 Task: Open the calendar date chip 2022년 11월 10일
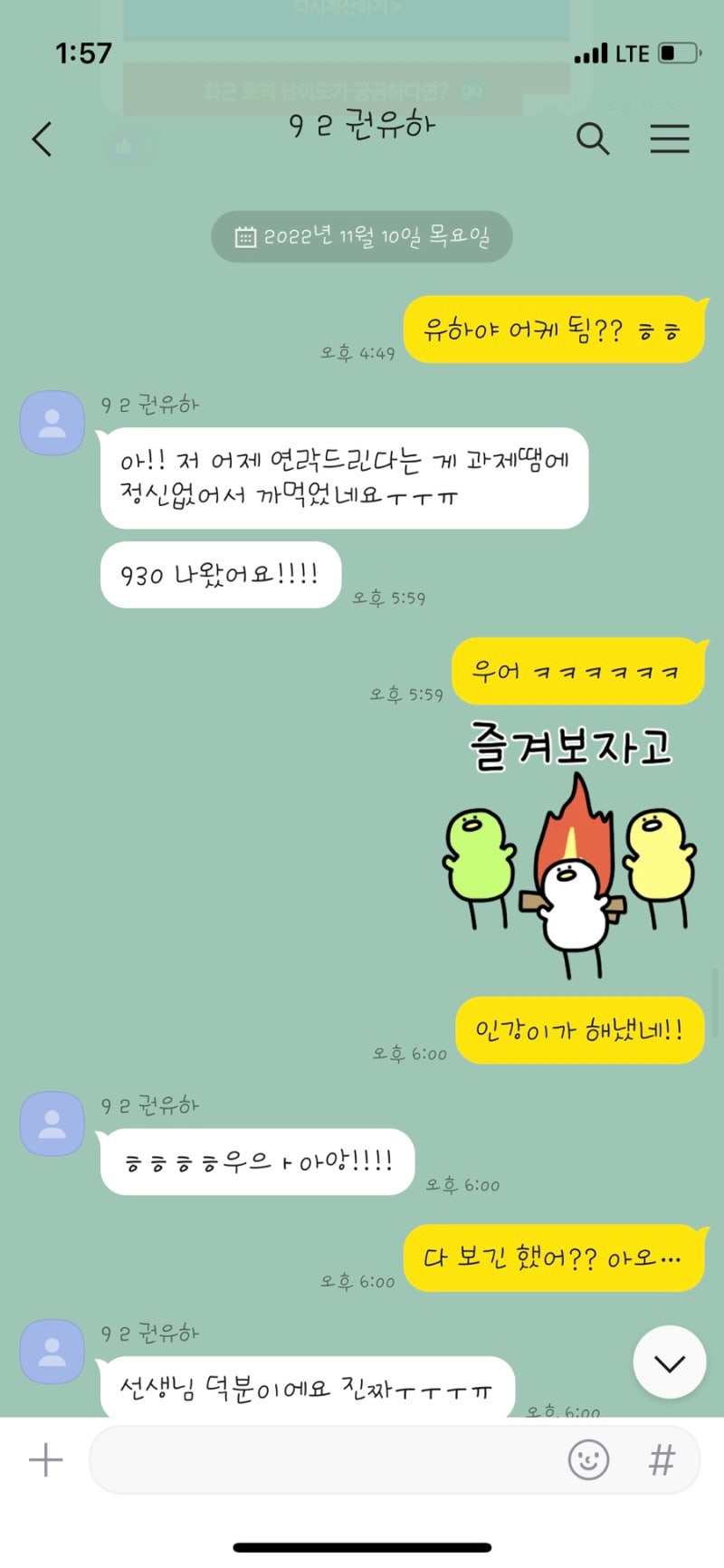[362, 237]
